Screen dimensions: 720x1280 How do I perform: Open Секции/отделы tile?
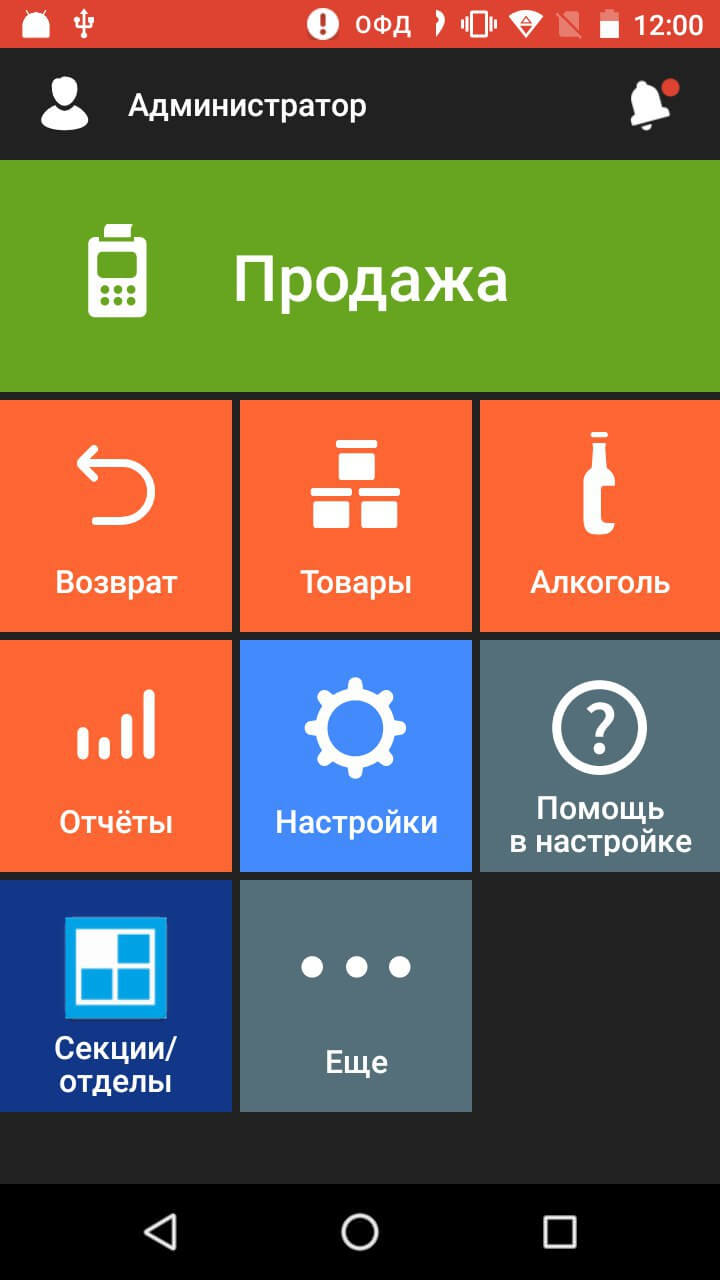click(116, 996)
